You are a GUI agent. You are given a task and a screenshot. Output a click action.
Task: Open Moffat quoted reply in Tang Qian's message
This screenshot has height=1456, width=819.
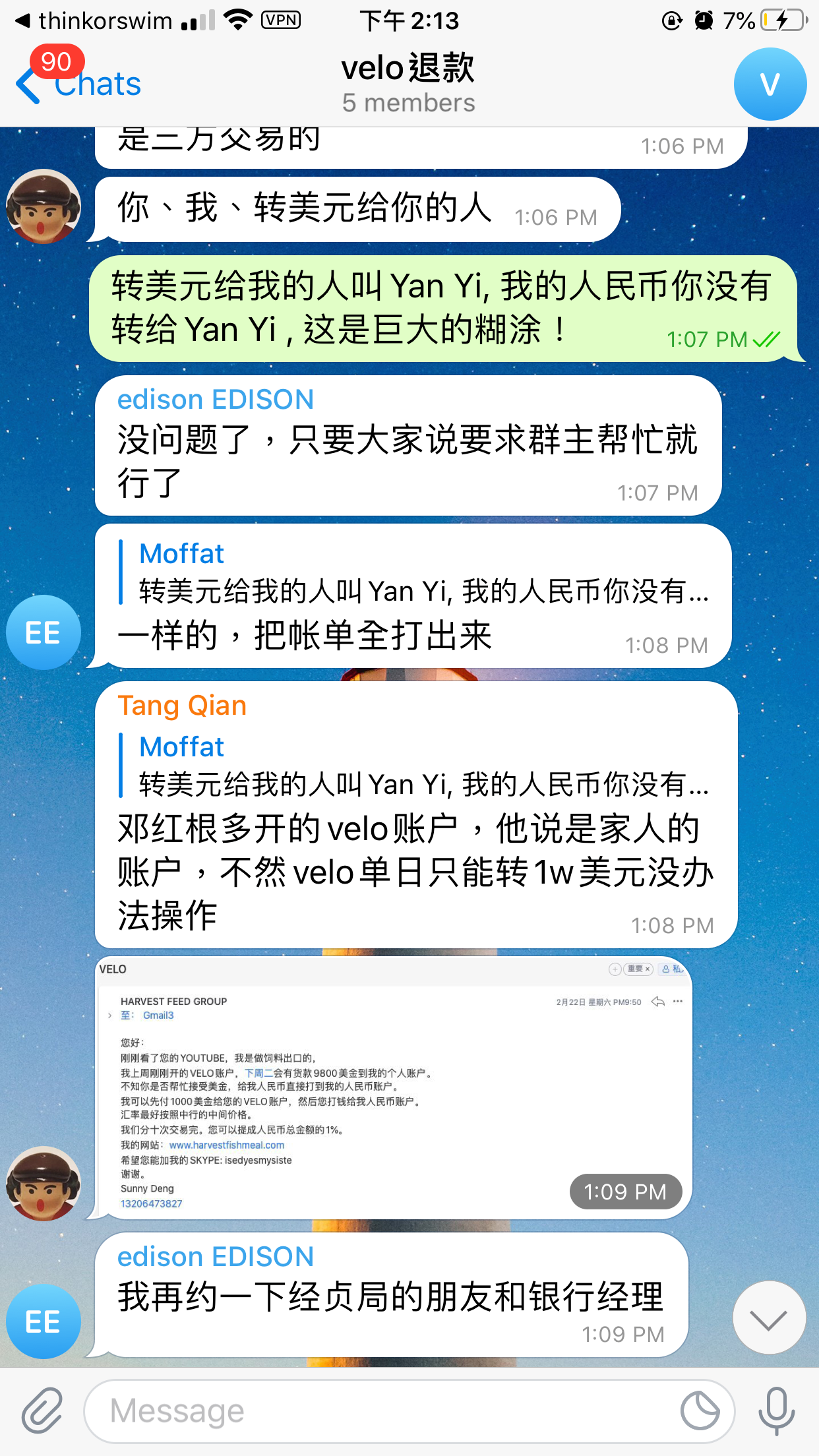tap(422, 765)
